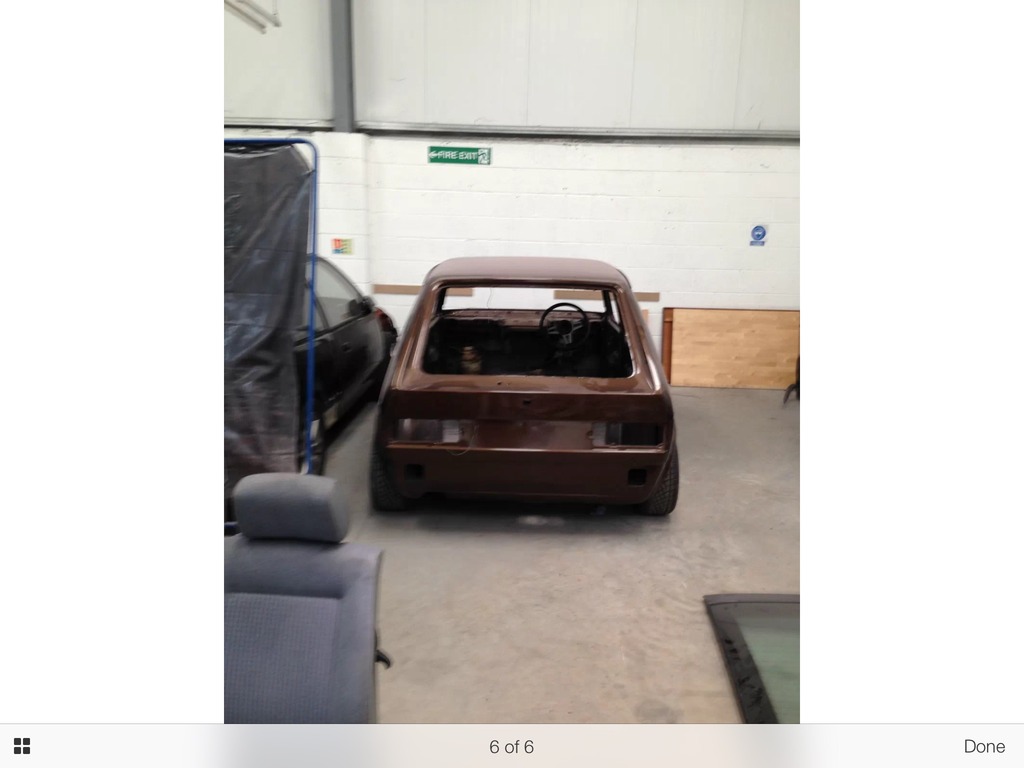Open the thumbnail grid view
The image size is (1024, 768).
(x=22, y=746)
